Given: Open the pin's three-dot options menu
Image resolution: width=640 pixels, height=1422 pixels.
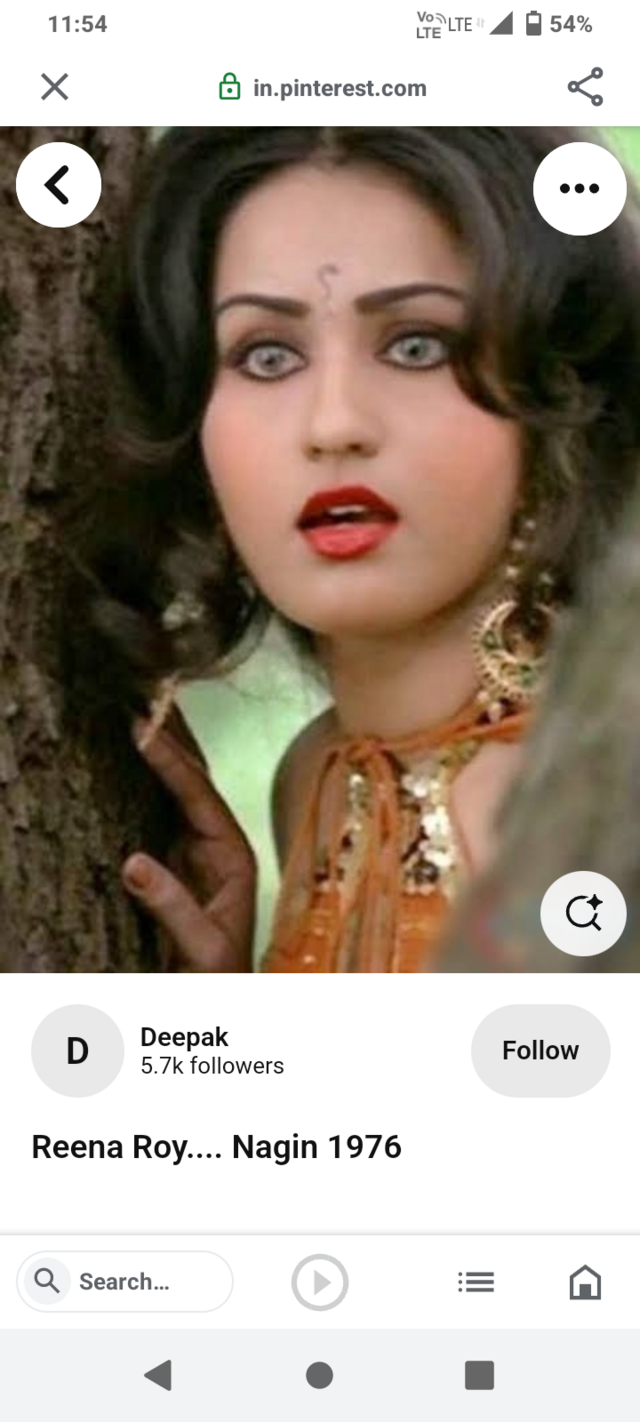Looking at the screenshot, I should pyautogui.click(x=579, y=188).
